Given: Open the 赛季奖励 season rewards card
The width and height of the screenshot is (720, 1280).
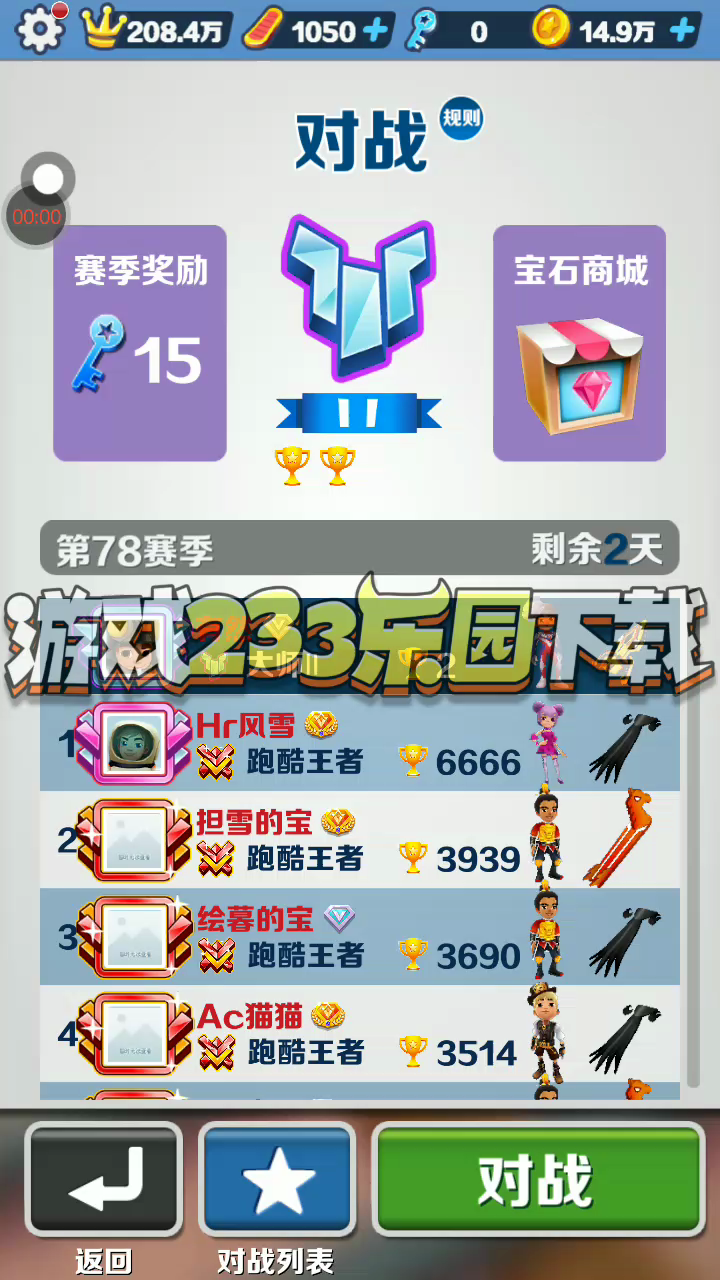Looking at the screenshot, I should [x=140, y=343].
